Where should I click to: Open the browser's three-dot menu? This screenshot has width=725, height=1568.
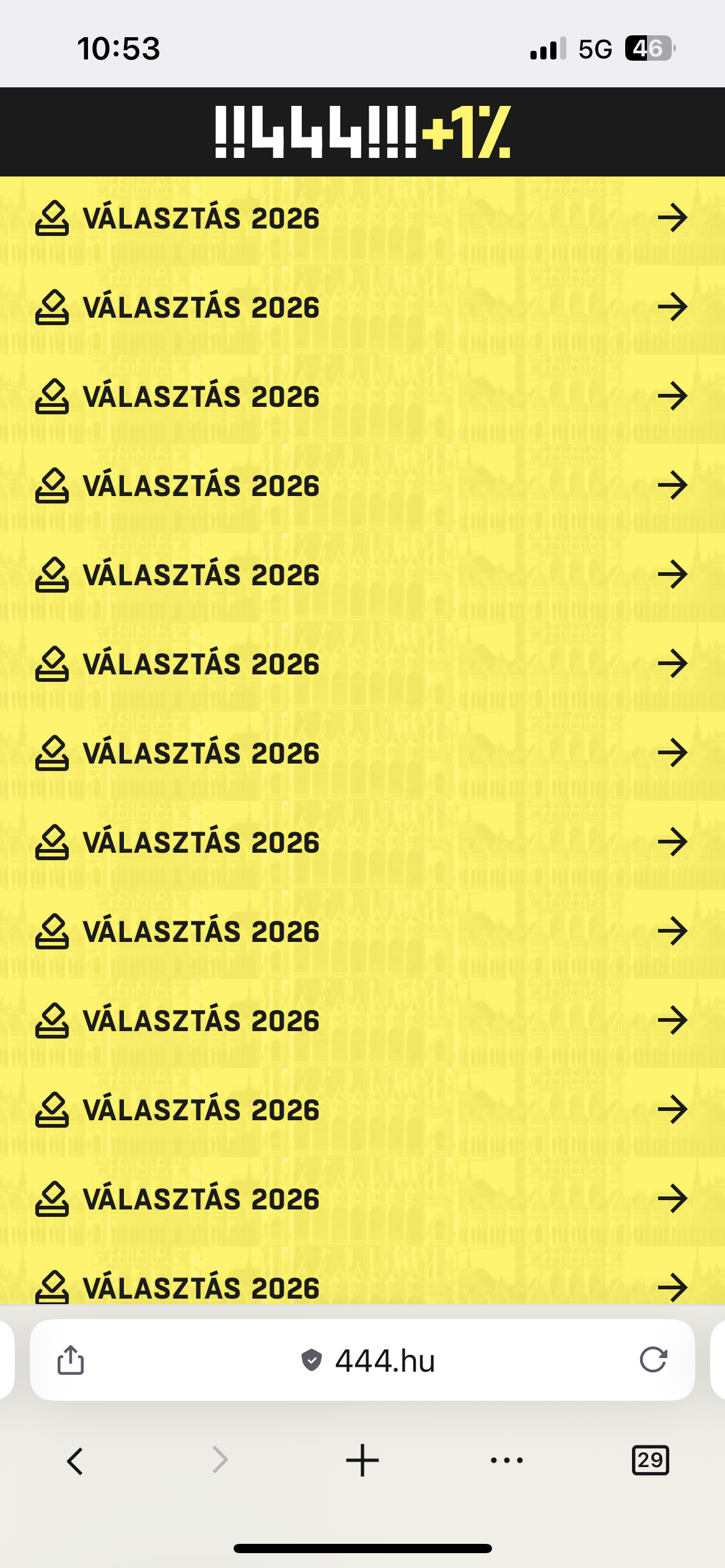point(507,1461)
